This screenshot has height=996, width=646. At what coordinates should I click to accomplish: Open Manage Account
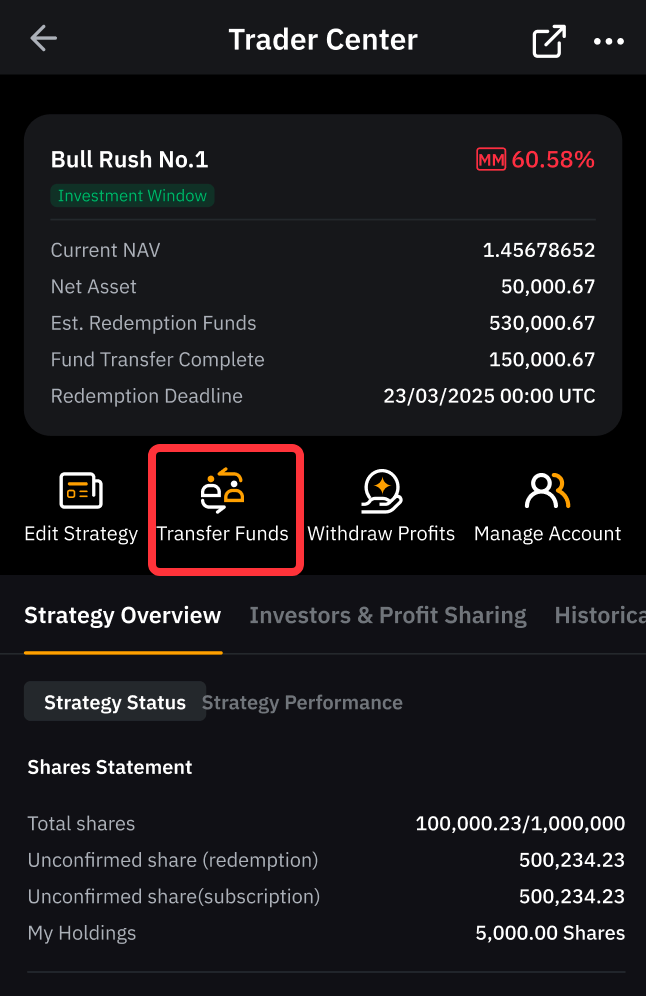coord(548,506)
